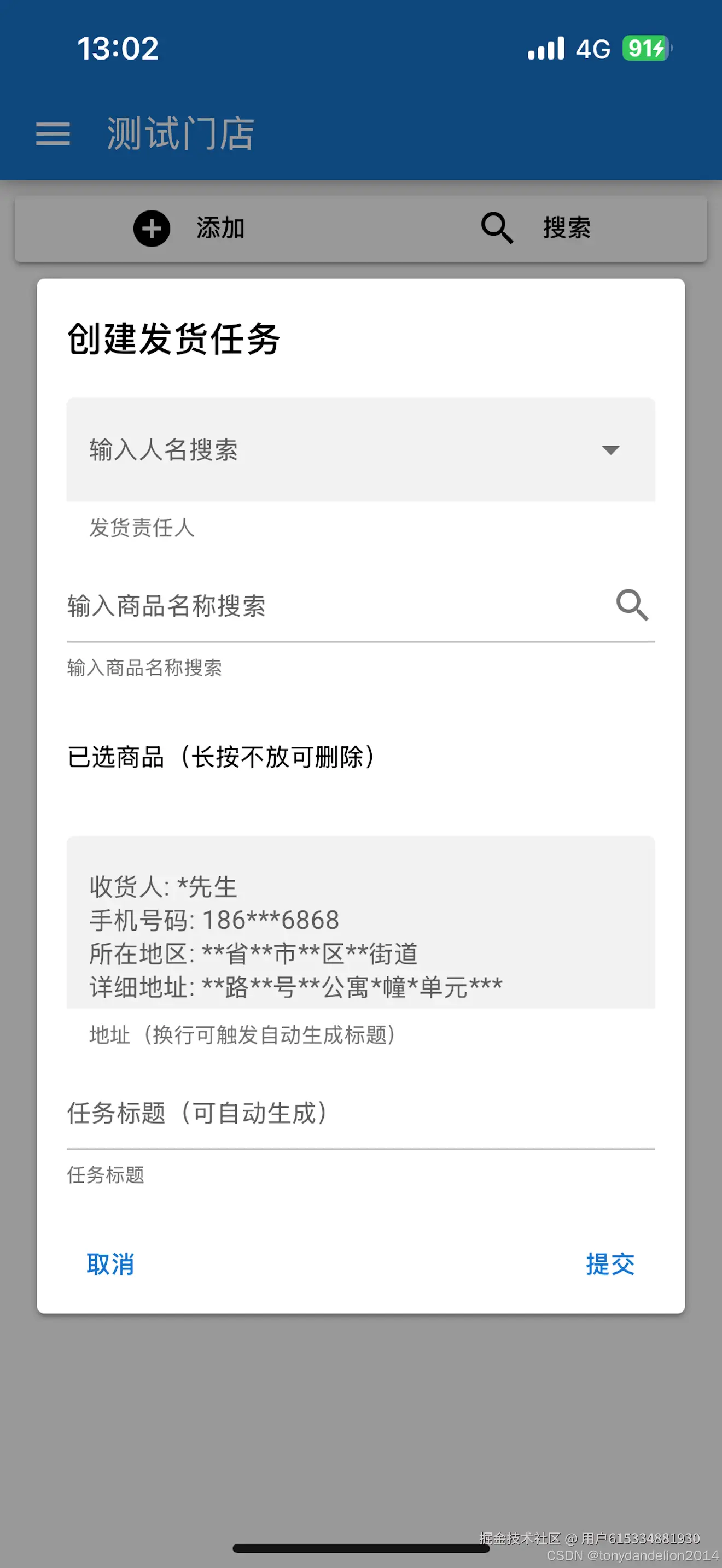The image size is (722, 1568).
Task: Tap the home indicator bar at bottom
Action: pos(361,1548)
